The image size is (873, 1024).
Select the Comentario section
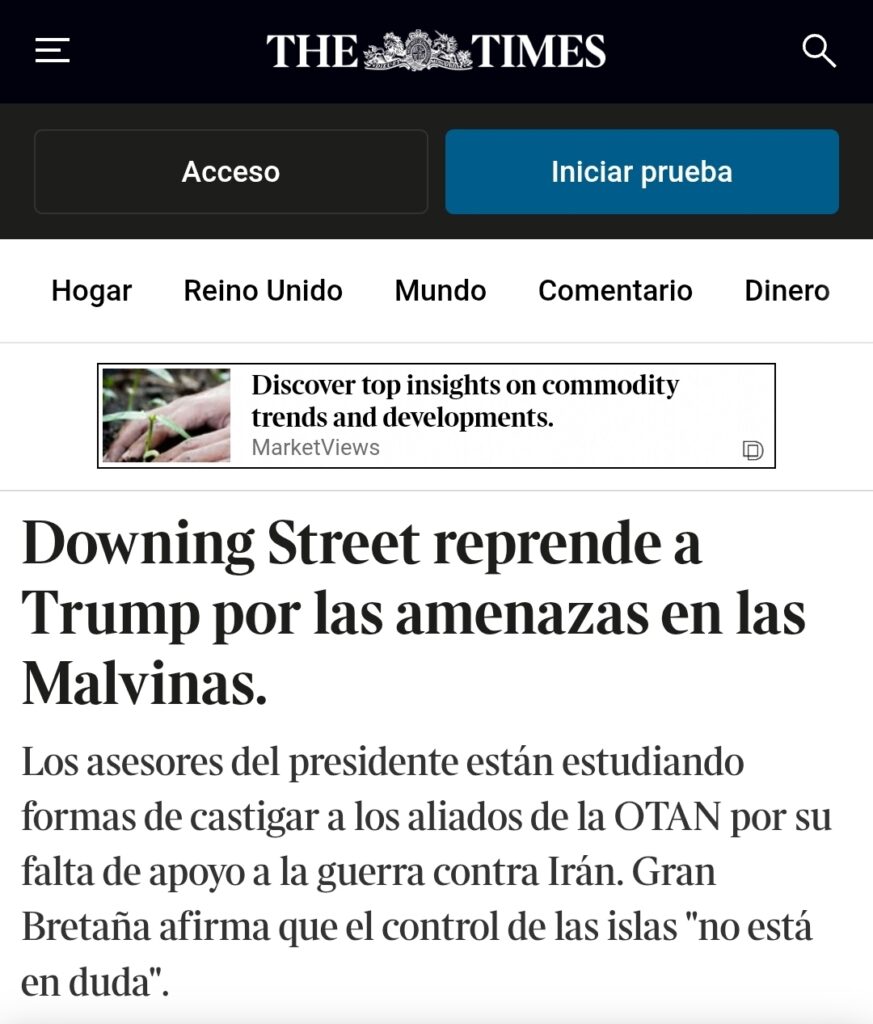[x=615, y=291]
